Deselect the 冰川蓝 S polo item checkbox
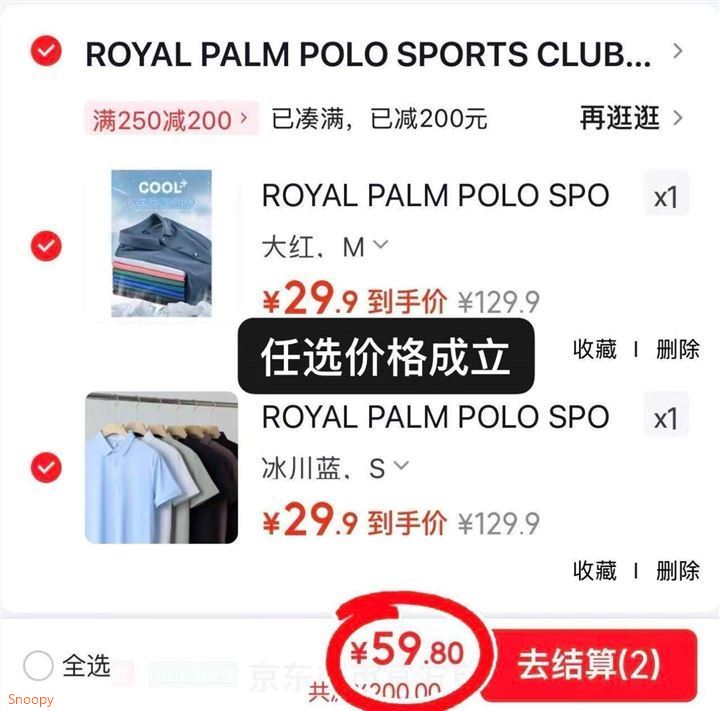The width and height of the screenshot is (720, 711). [x=46, y=467]
